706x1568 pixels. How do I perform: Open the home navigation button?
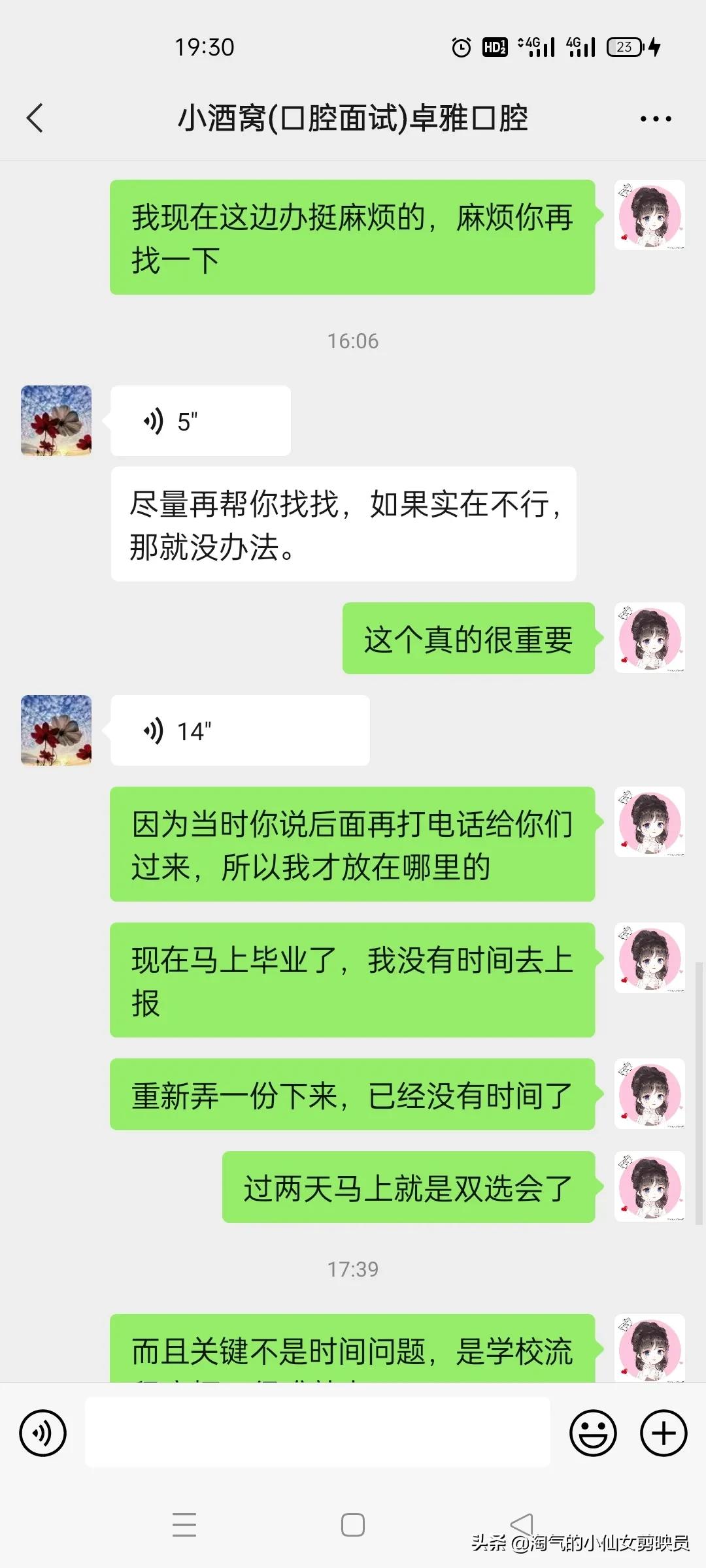point(353,1524)
